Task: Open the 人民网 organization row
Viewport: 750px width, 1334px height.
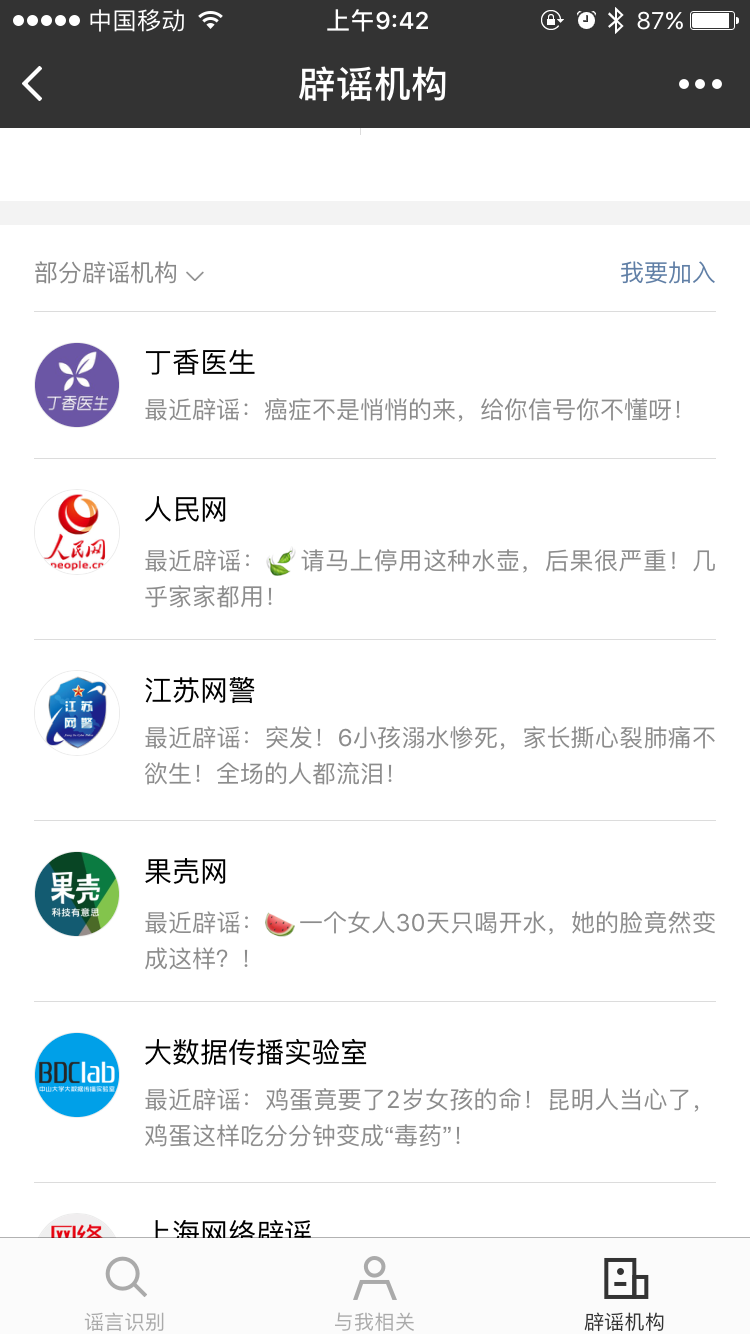Action: 375,550
